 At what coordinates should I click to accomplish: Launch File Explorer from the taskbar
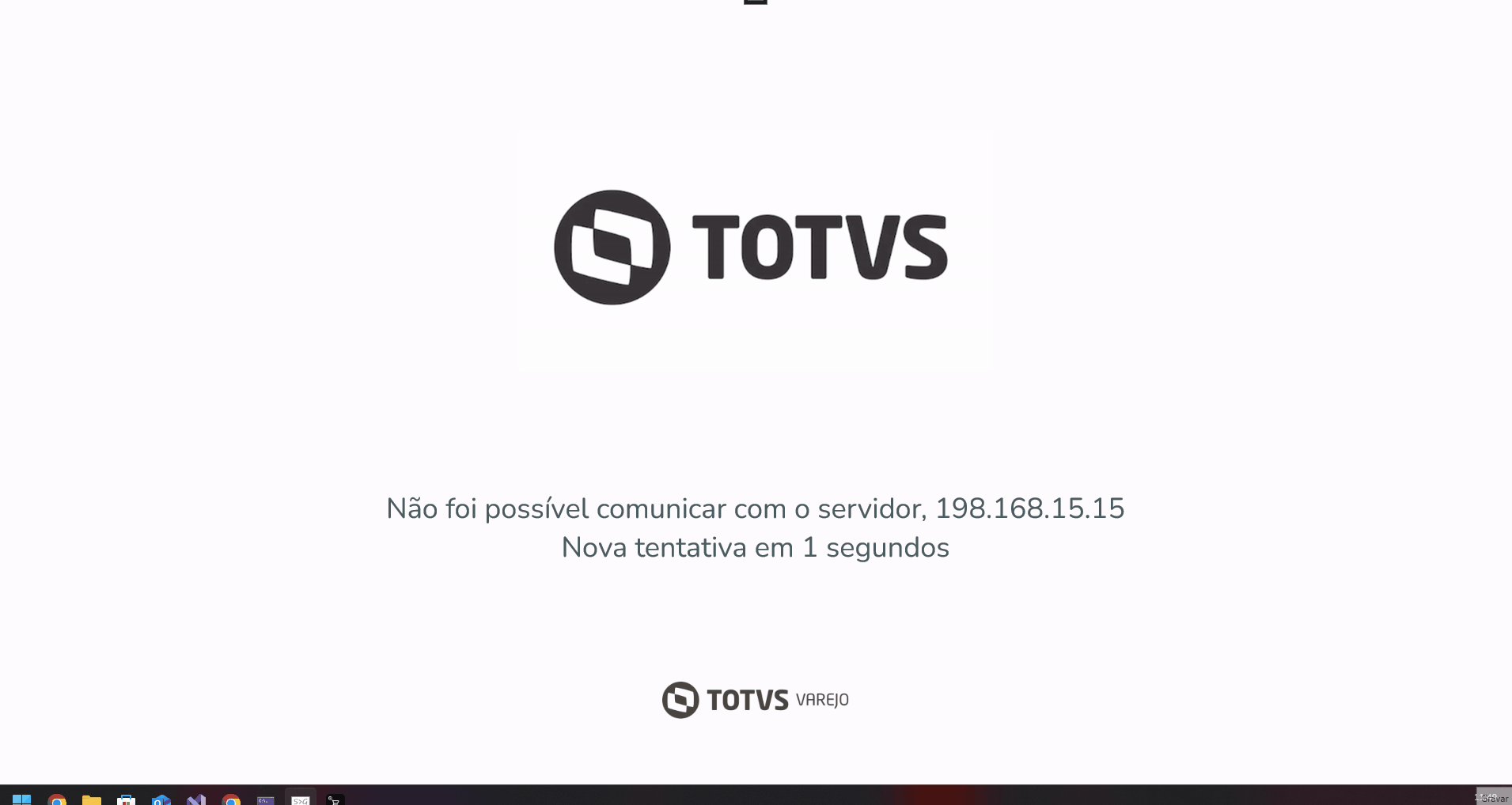pos(92,799)
